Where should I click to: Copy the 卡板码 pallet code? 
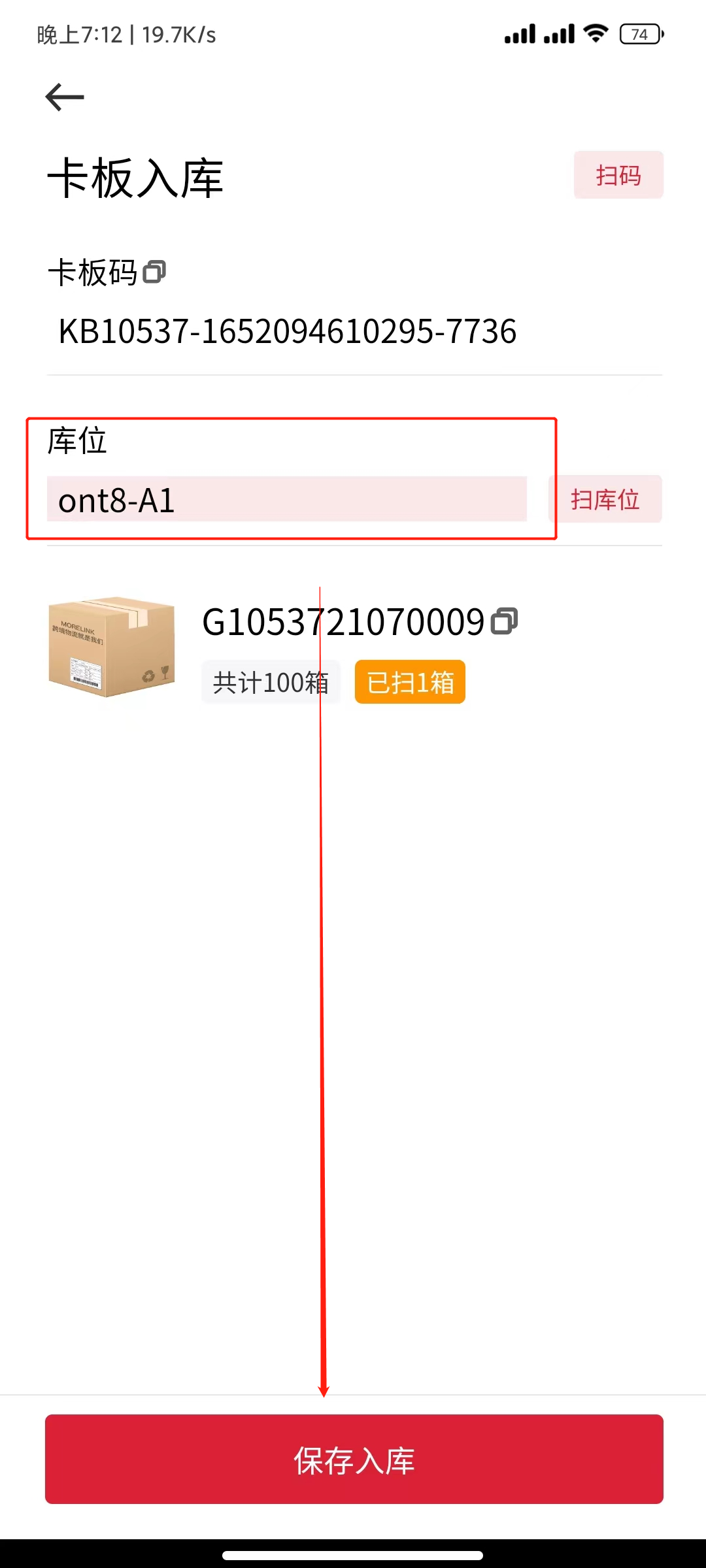click(x=154, y=272)
